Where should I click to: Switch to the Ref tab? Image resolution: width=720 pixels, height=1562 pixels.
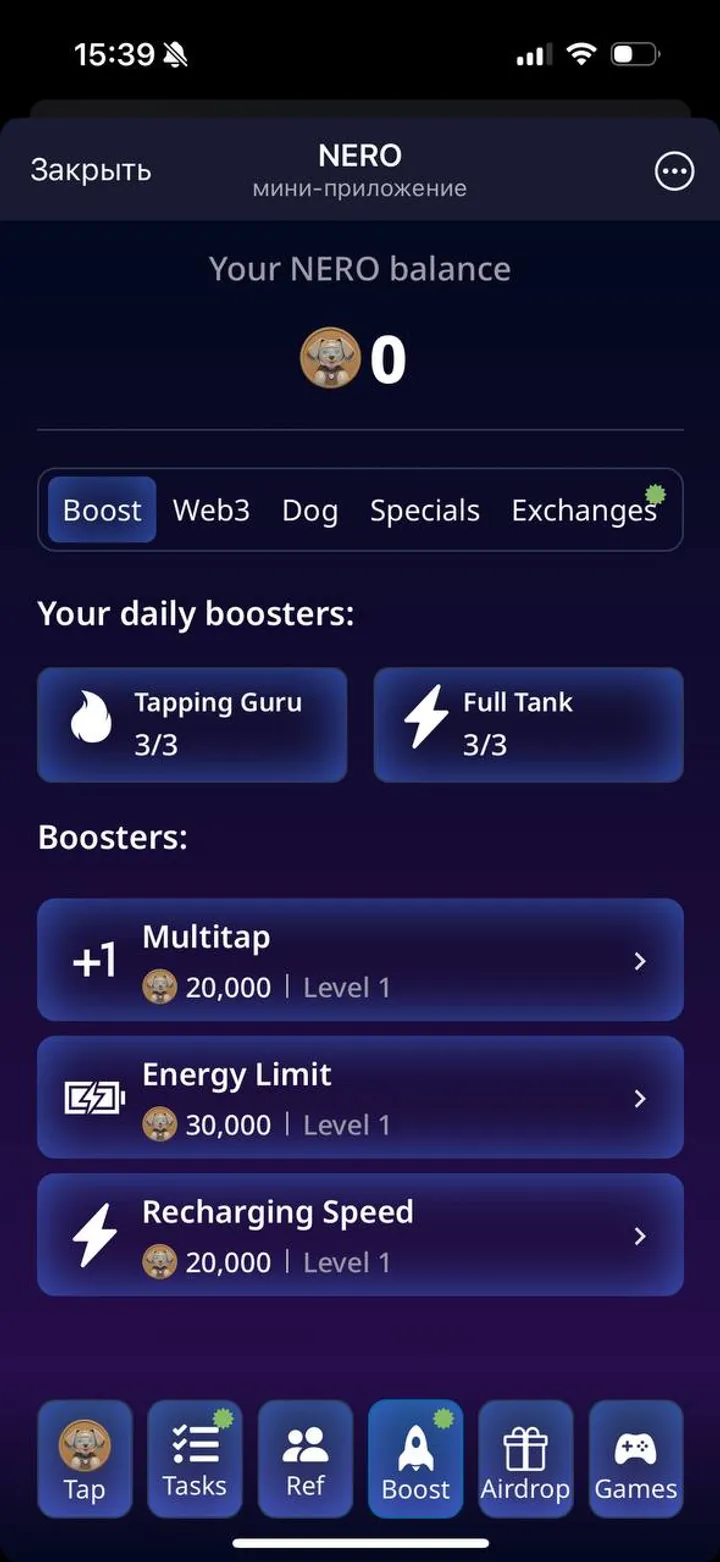tap(305, 1459)
